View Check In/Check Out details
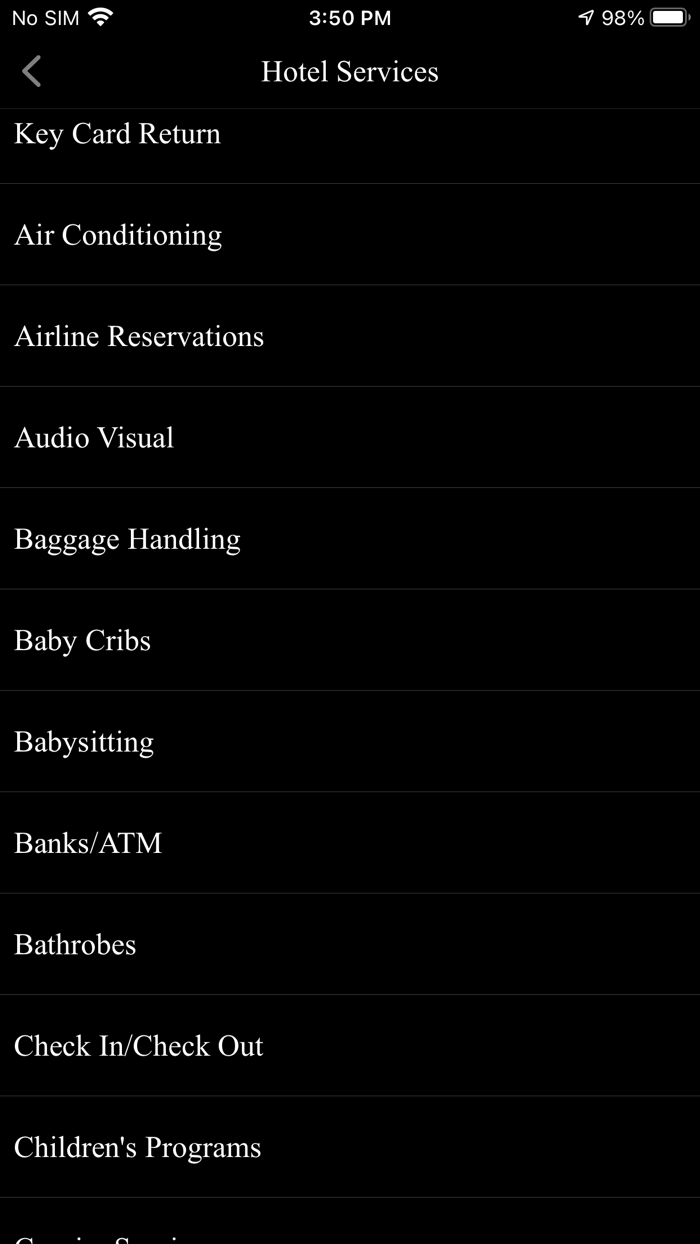The width and height of the screenshot is (700, 1244). [x=139, y=1046]
